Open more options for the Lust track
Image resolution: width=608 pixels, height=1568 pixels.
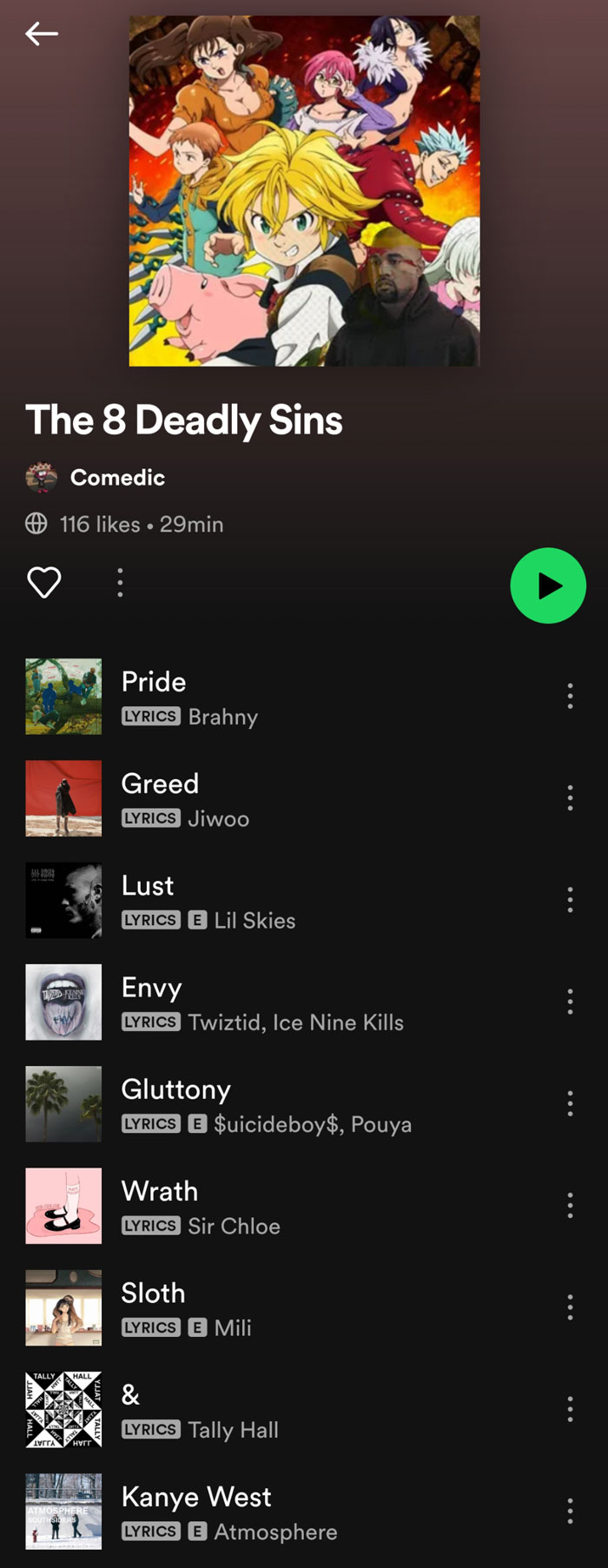tap(570, 900)
